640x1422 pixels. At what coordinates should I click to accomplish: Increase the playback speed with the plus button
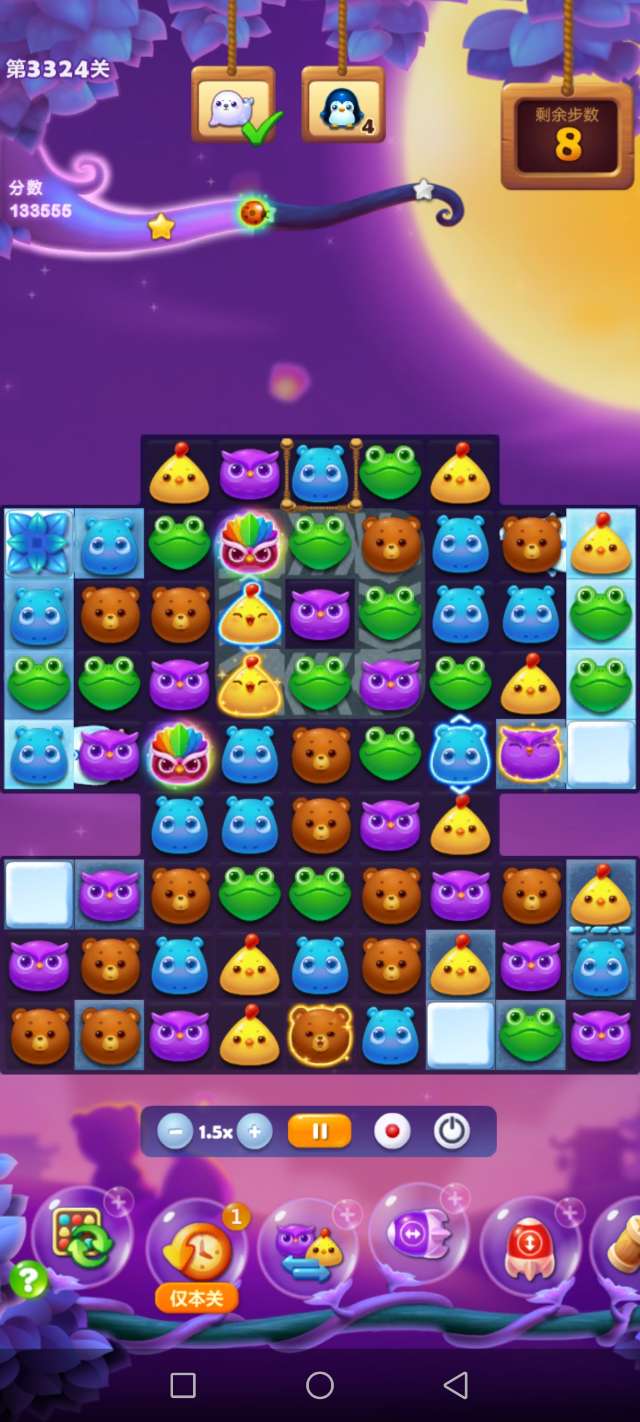[255, 1132]
